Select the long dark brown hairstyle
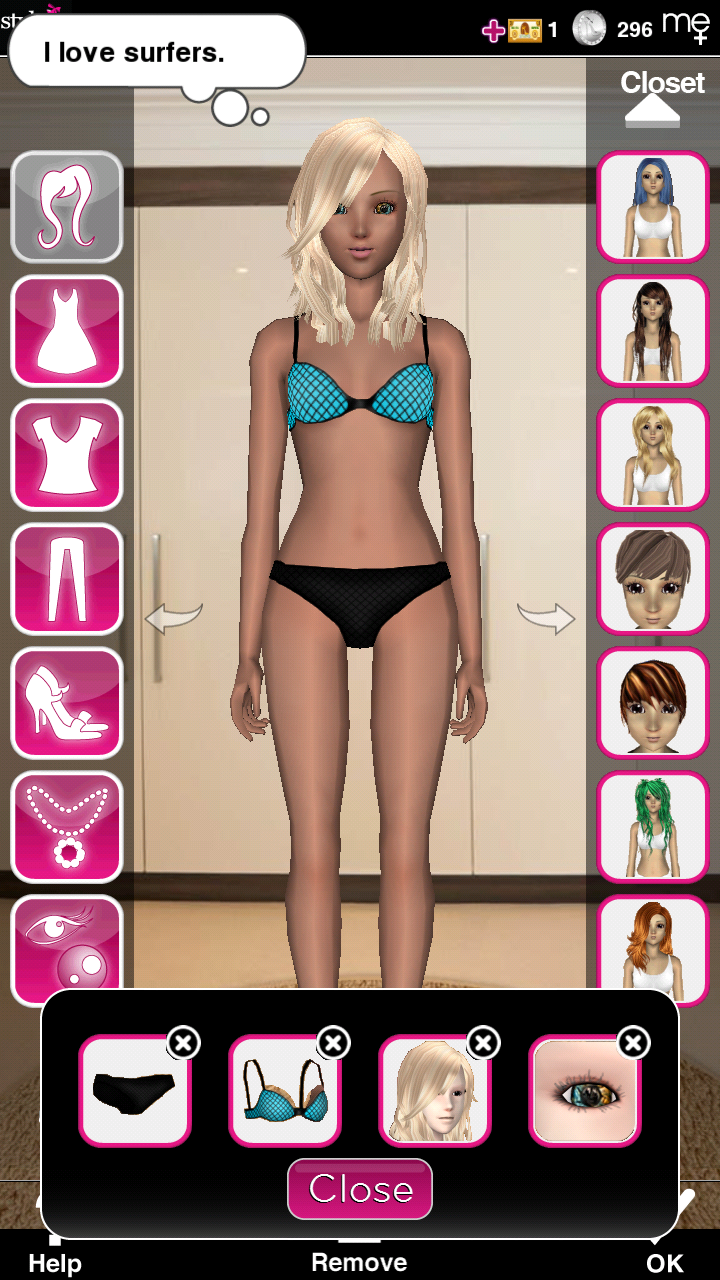 click(652, 331)
